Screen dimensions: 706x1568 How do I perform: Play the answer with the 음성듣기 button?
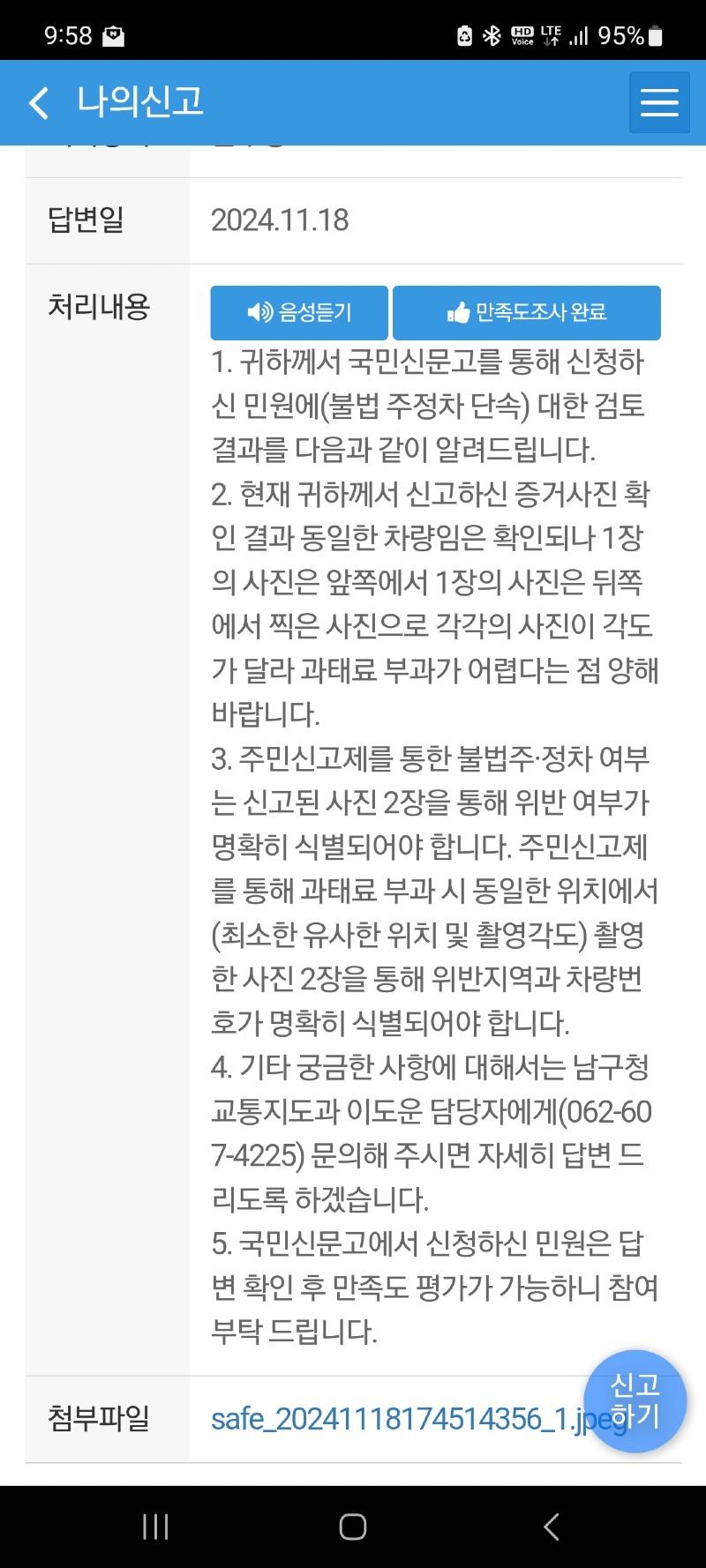(x=299, y=312)
